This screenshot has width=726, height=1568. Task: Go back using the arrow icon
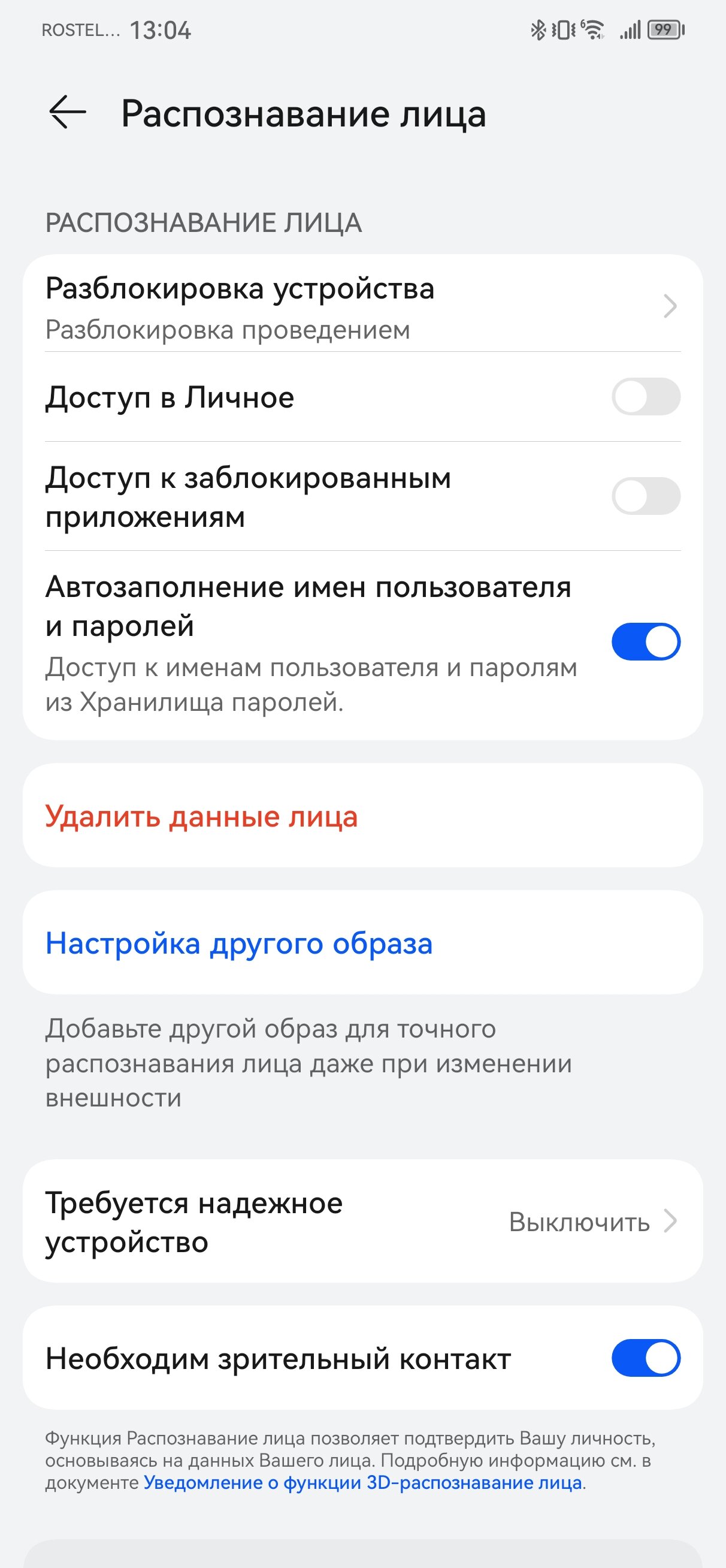(x=67, y=113)
